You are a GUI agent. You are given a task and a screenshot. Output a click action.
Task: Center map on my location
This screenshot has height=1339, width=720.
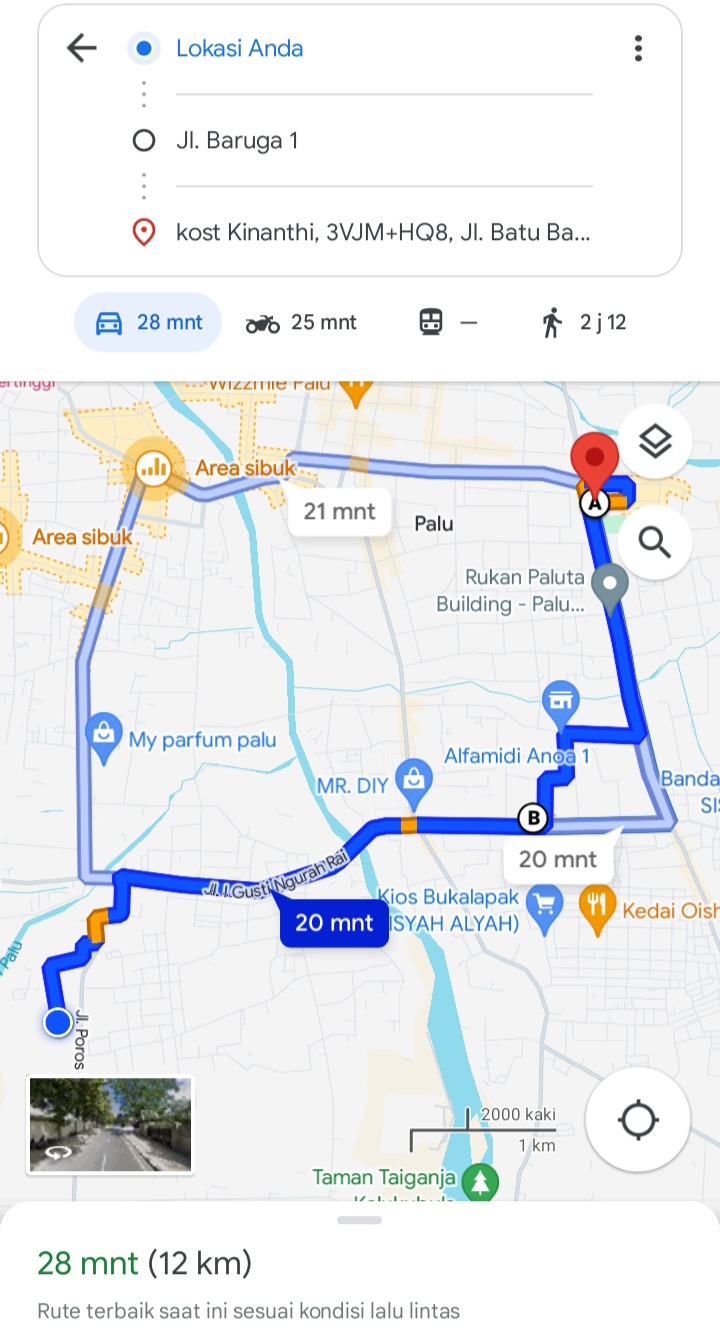click(638, 1120)
